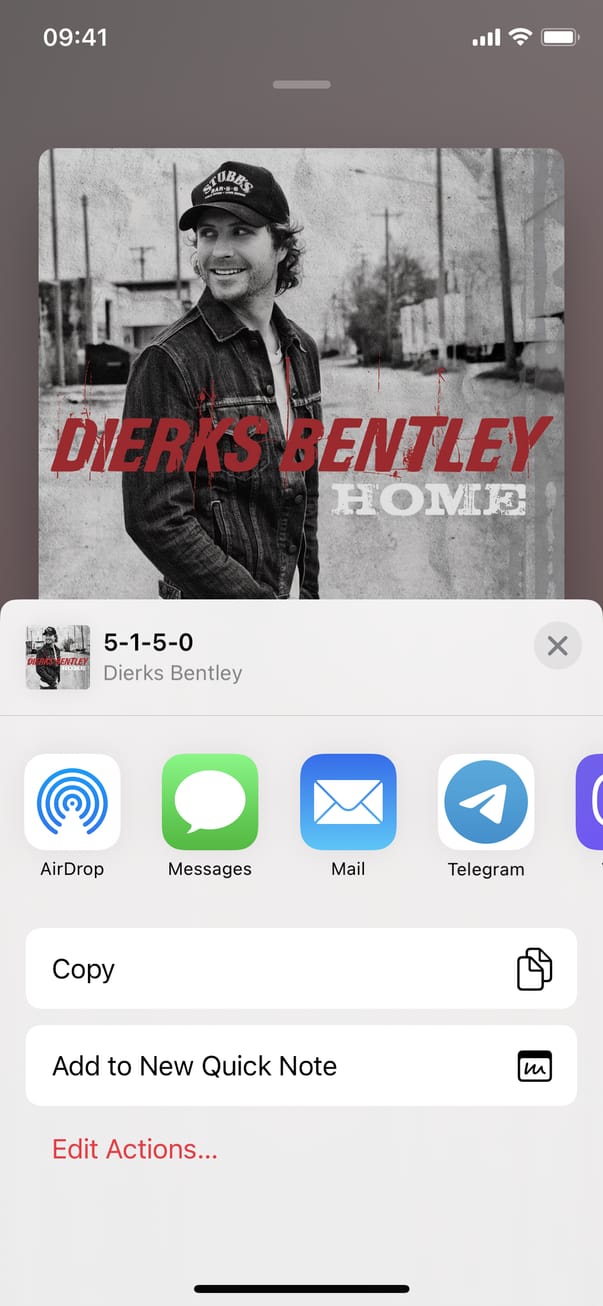Share the song via AirDrop
603x1306 pixels.
coord(72,802)
